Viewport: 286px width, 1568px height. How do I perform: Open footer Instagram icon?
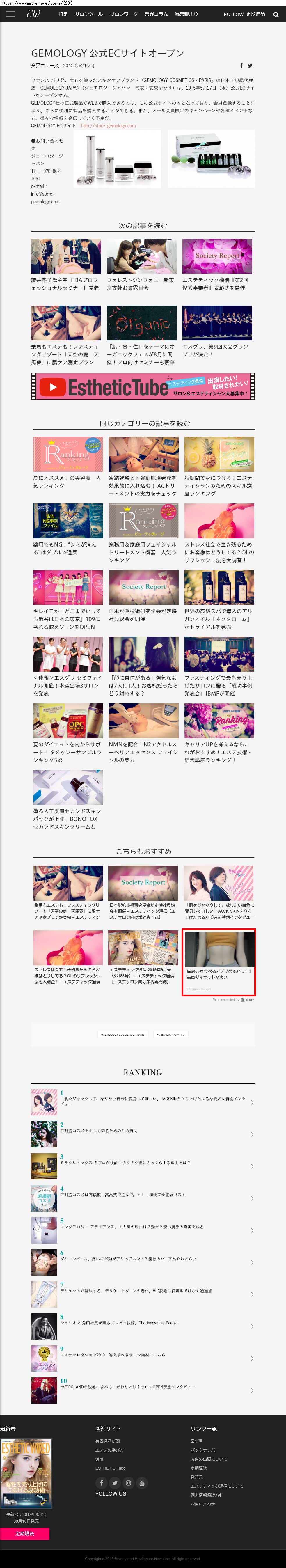128,1483
